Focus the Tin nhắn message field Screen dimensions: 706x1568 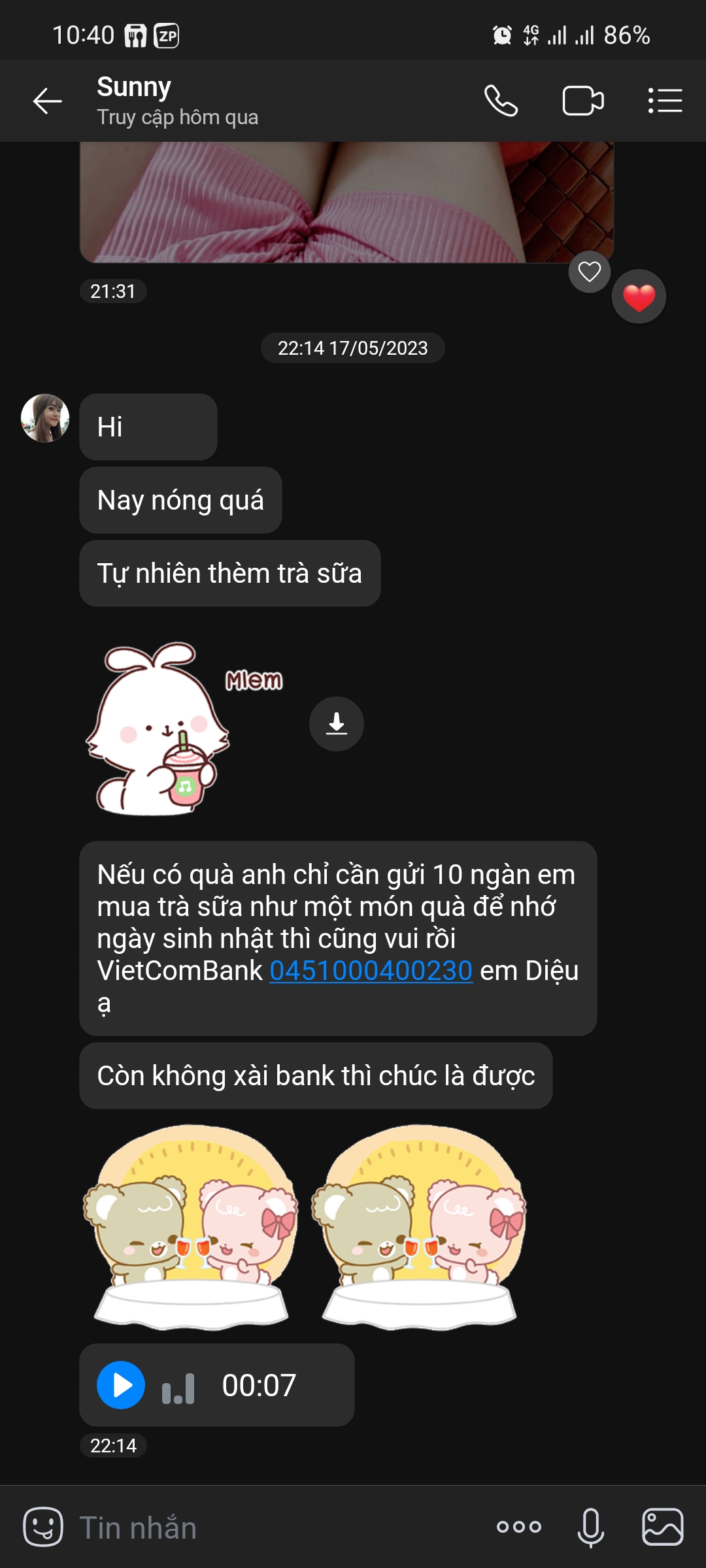275,1528
